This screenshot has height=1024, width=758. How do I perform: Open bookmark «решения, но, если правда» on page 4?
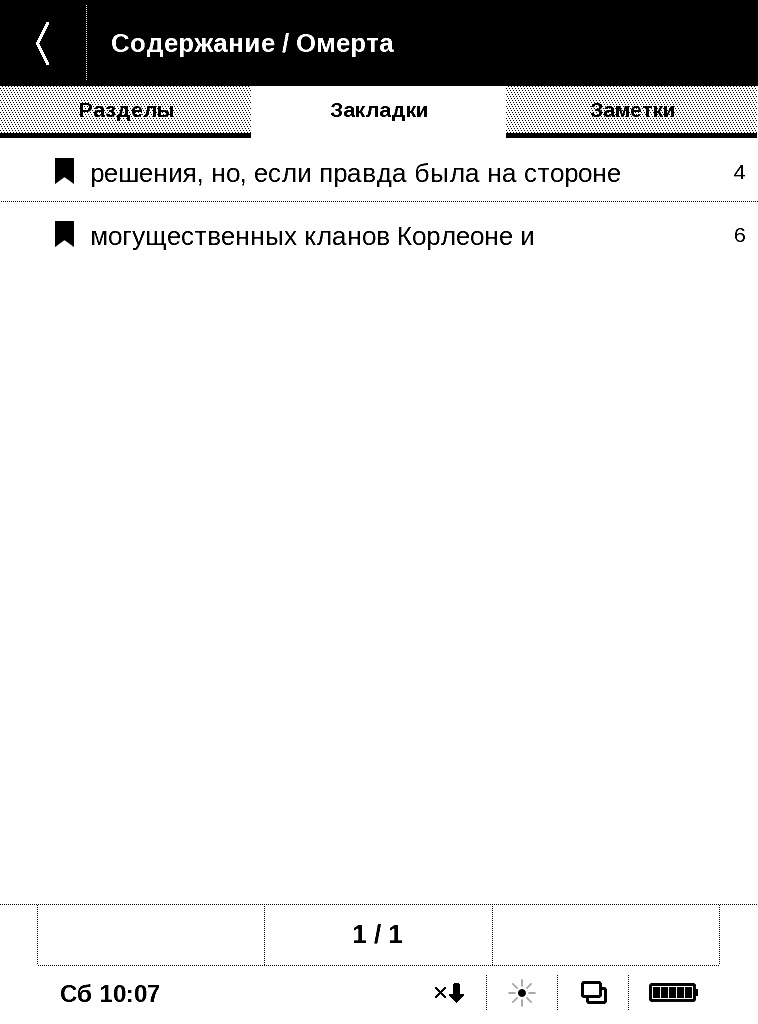[x=355, y=173]
